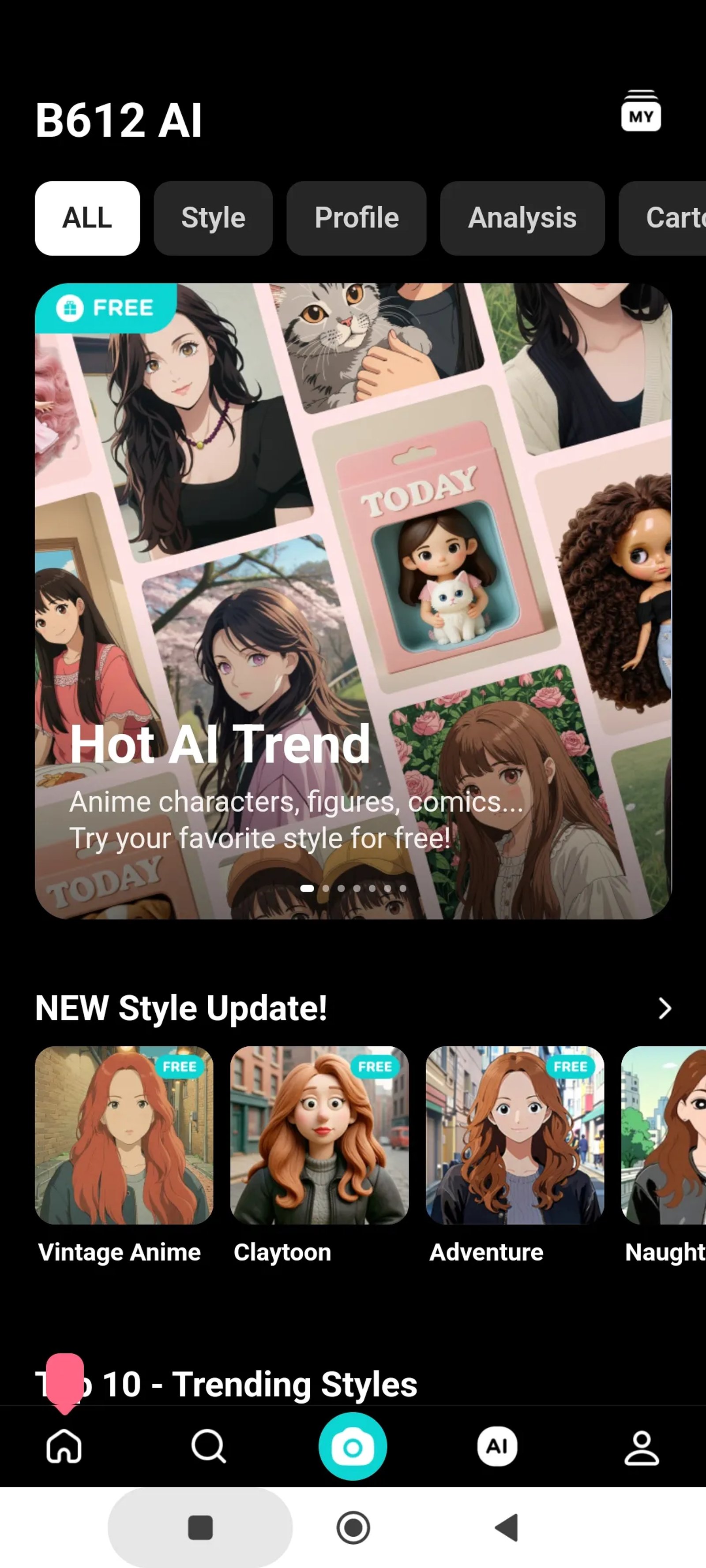The height and width of the screenshot is (1568, 706).
Task: Open the Hot AI Trend banner
Action: [353, 601]
